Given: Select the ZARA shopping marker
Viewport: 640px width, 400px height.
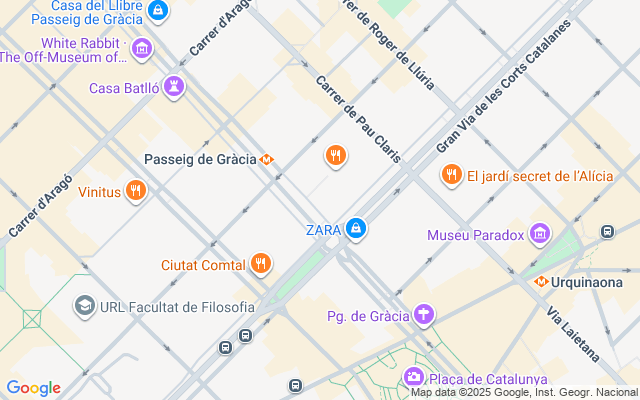Looking at the screenshot, I should point(356,230).
